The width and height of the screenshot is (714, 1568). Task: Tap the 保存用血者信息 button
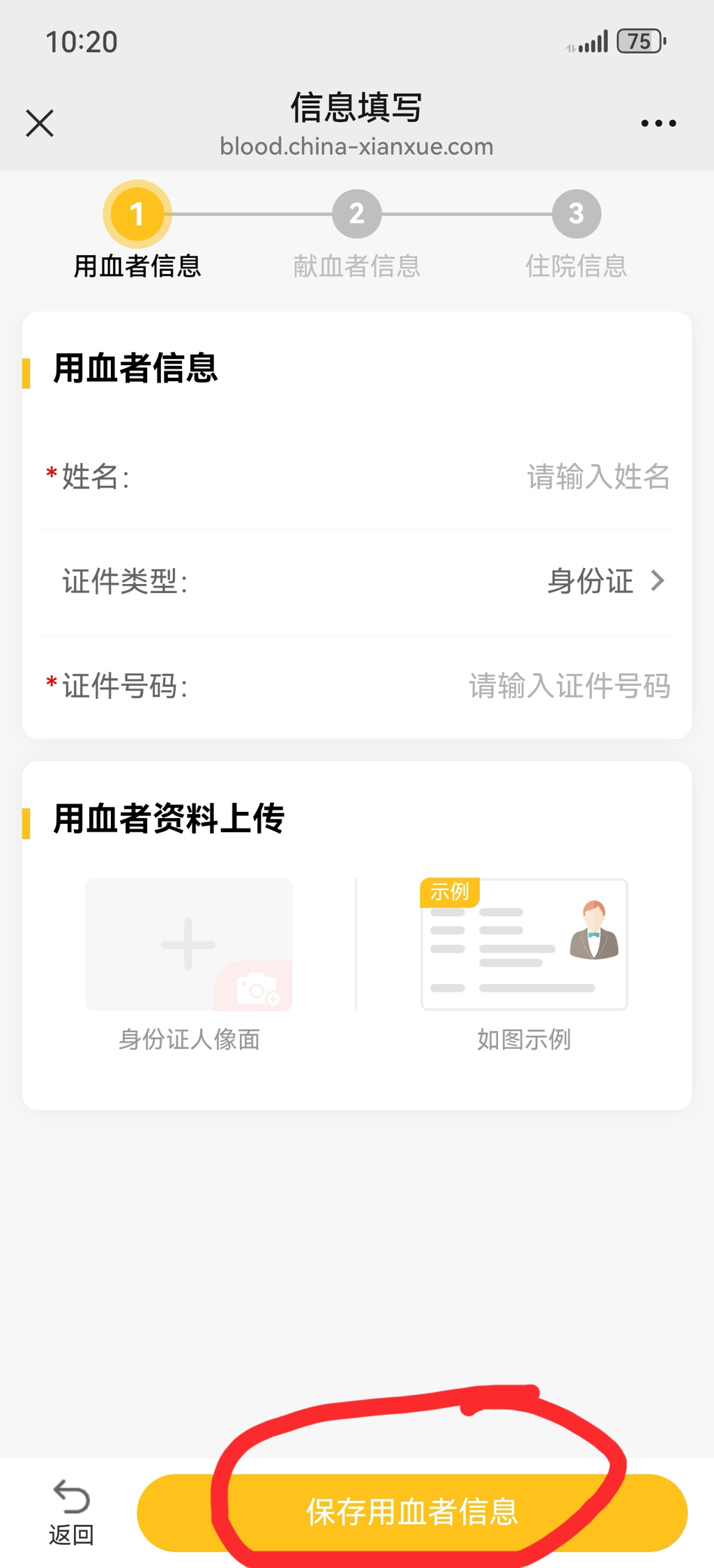pos(412,1512)
